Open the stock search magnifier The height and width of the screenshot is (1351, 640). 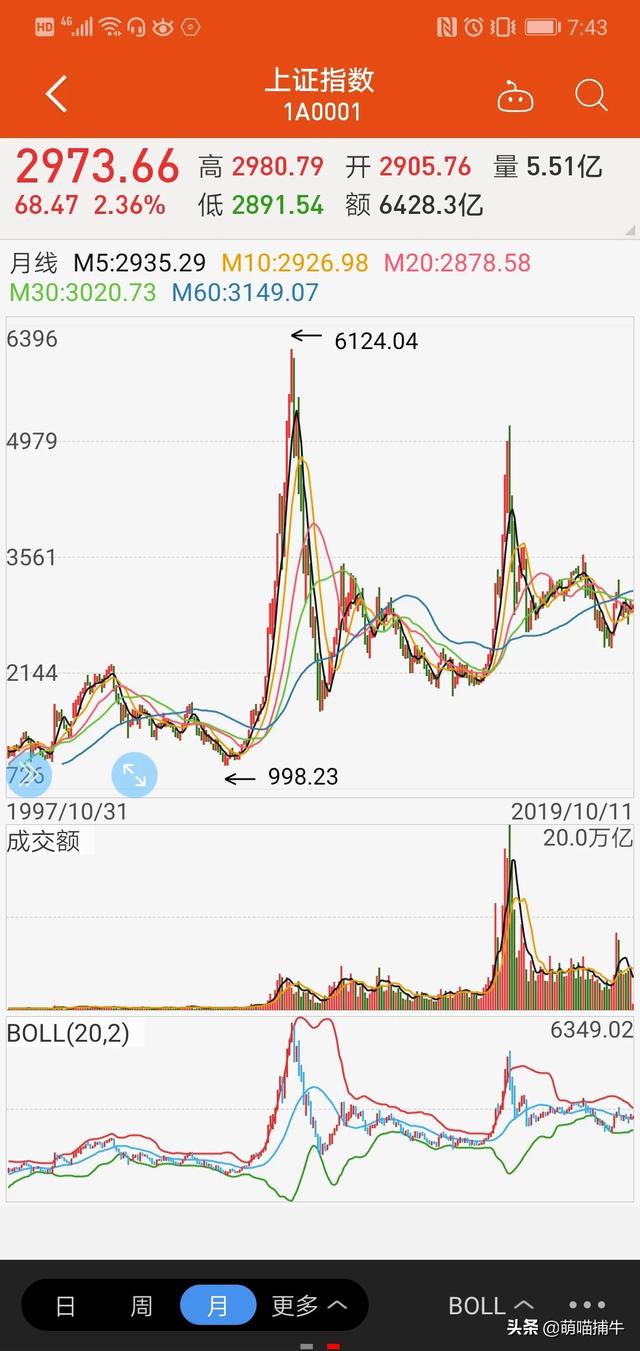click(591, 96)
